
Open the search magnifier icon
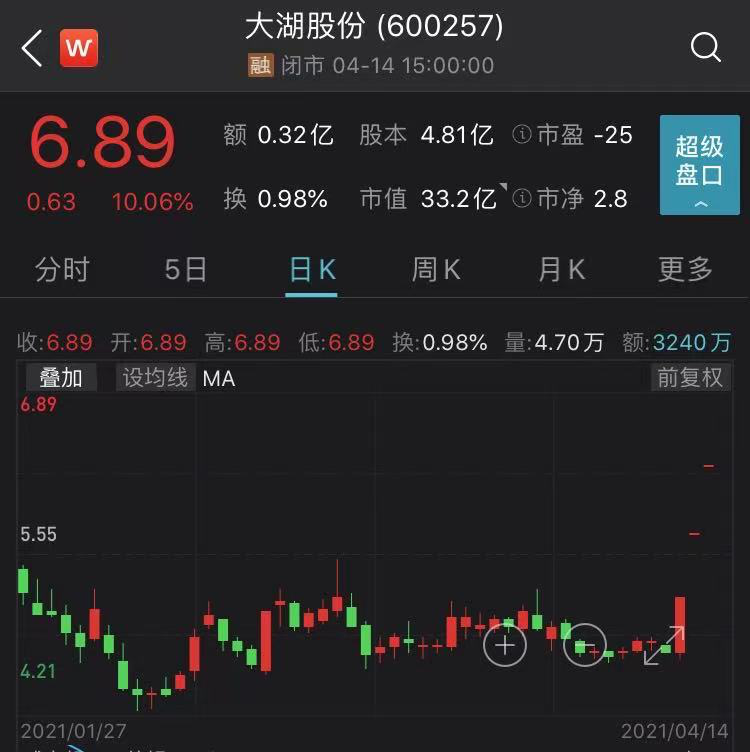[x=705, y=47]
